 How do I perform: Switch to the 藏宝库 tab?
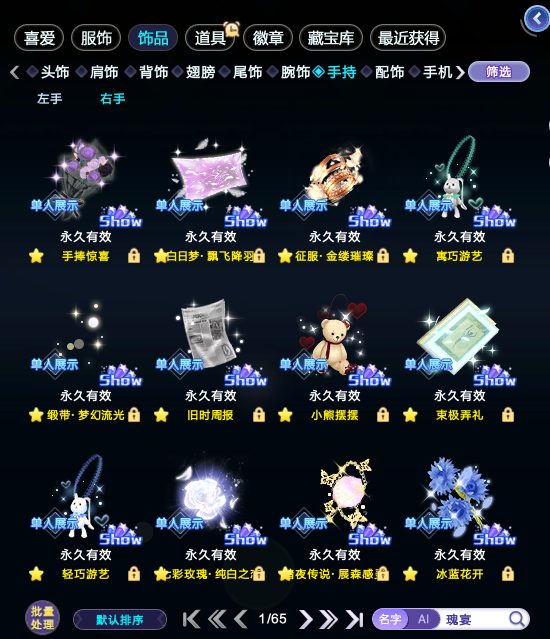click(330, 38)
